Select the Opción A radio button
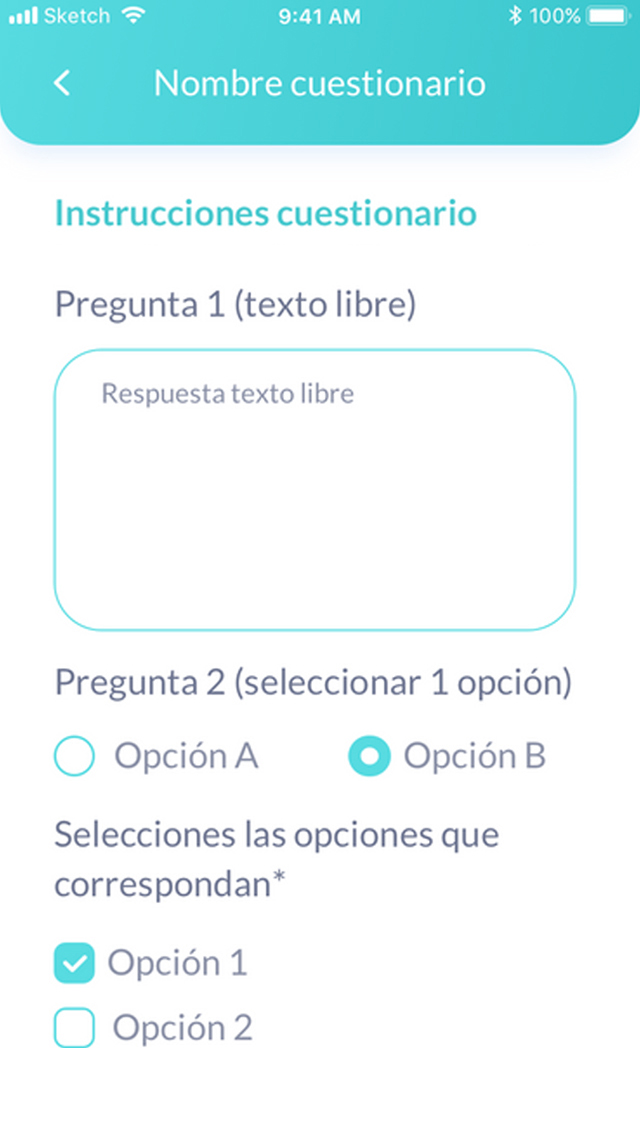The image size is (640, 1136). tap(75, 756)
